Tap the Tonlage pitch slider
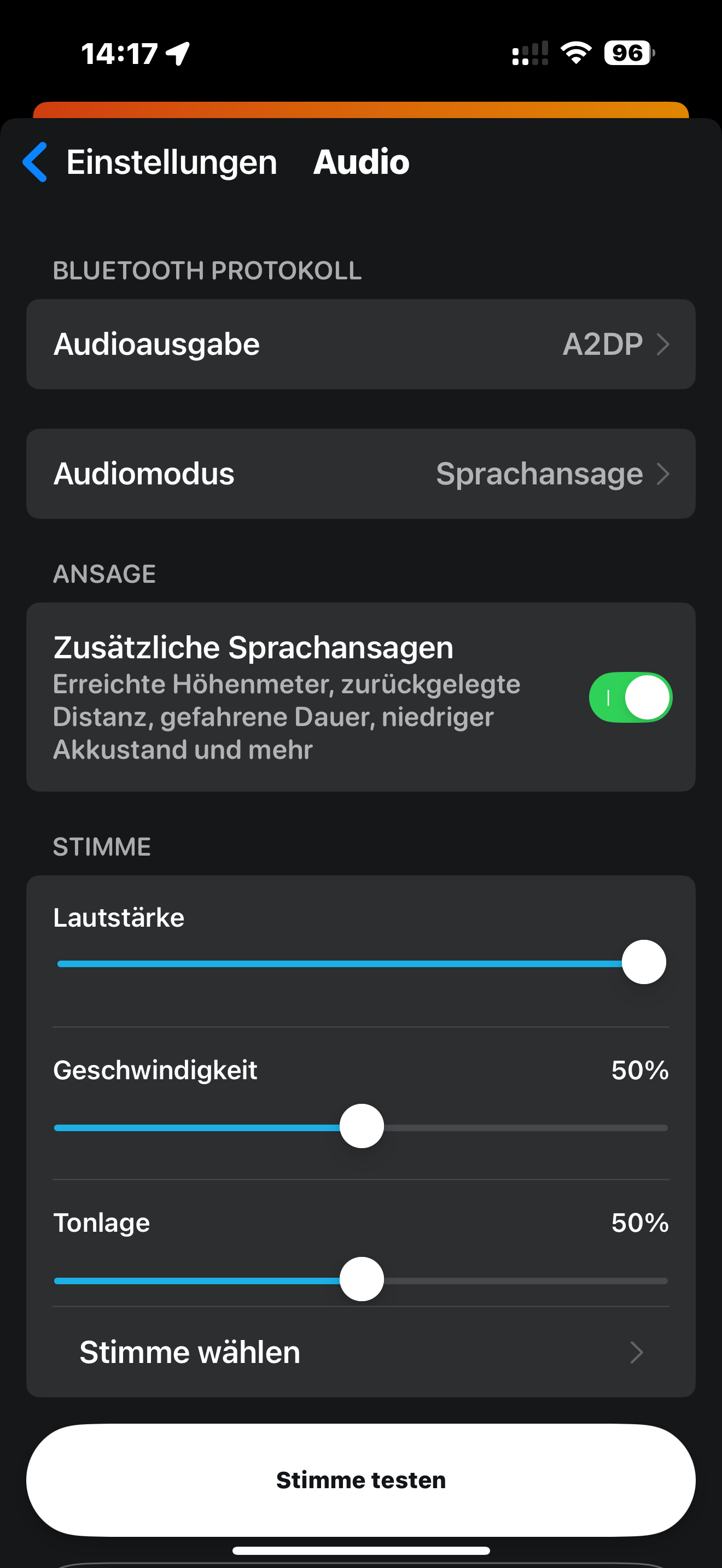Image resolution: width=722 pixels, height=1568 pixels. click(362, 1279)
